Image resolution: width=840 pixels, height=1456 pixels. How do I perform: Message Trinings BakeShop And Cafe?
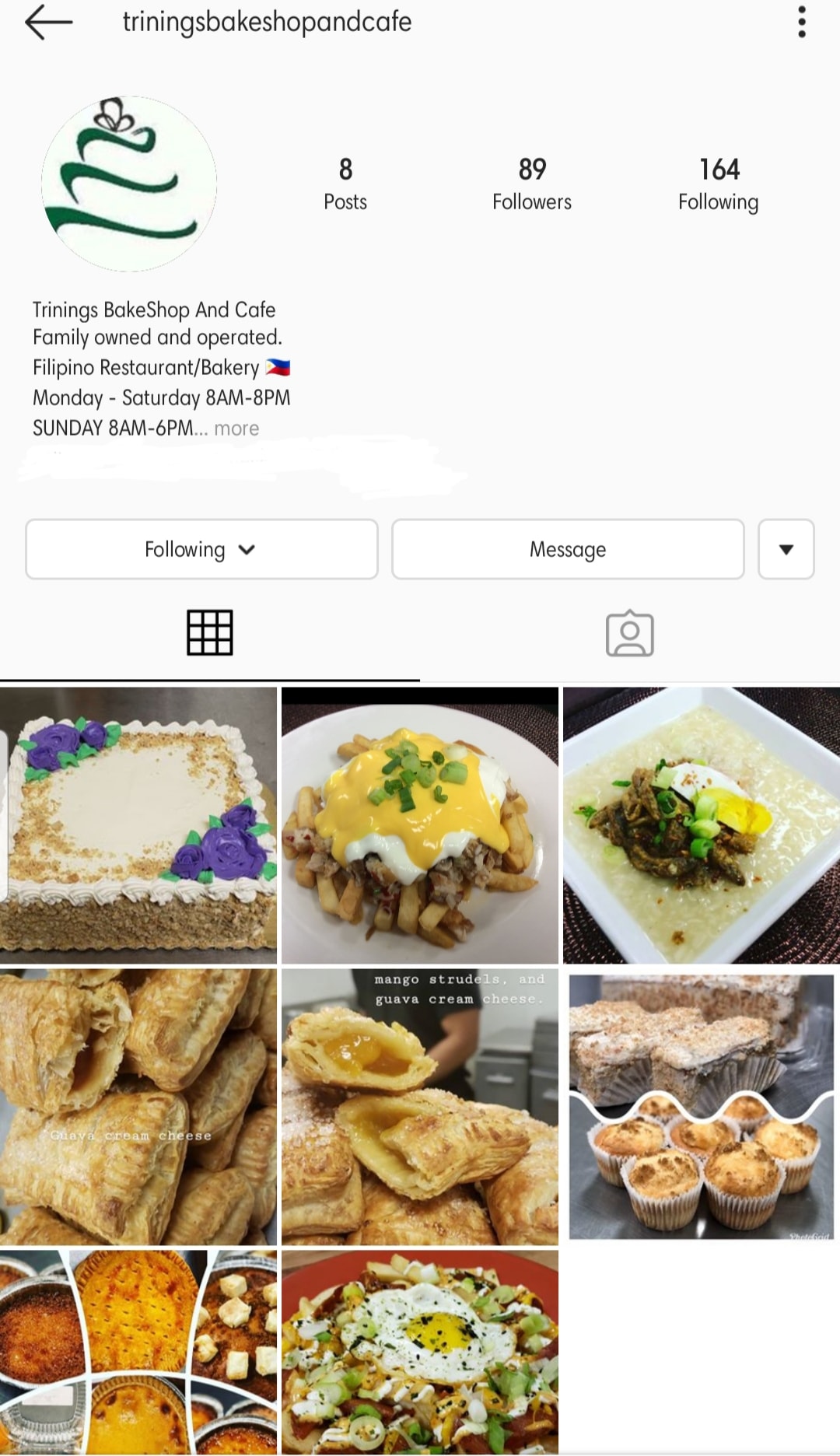click(x=568, y=550)
